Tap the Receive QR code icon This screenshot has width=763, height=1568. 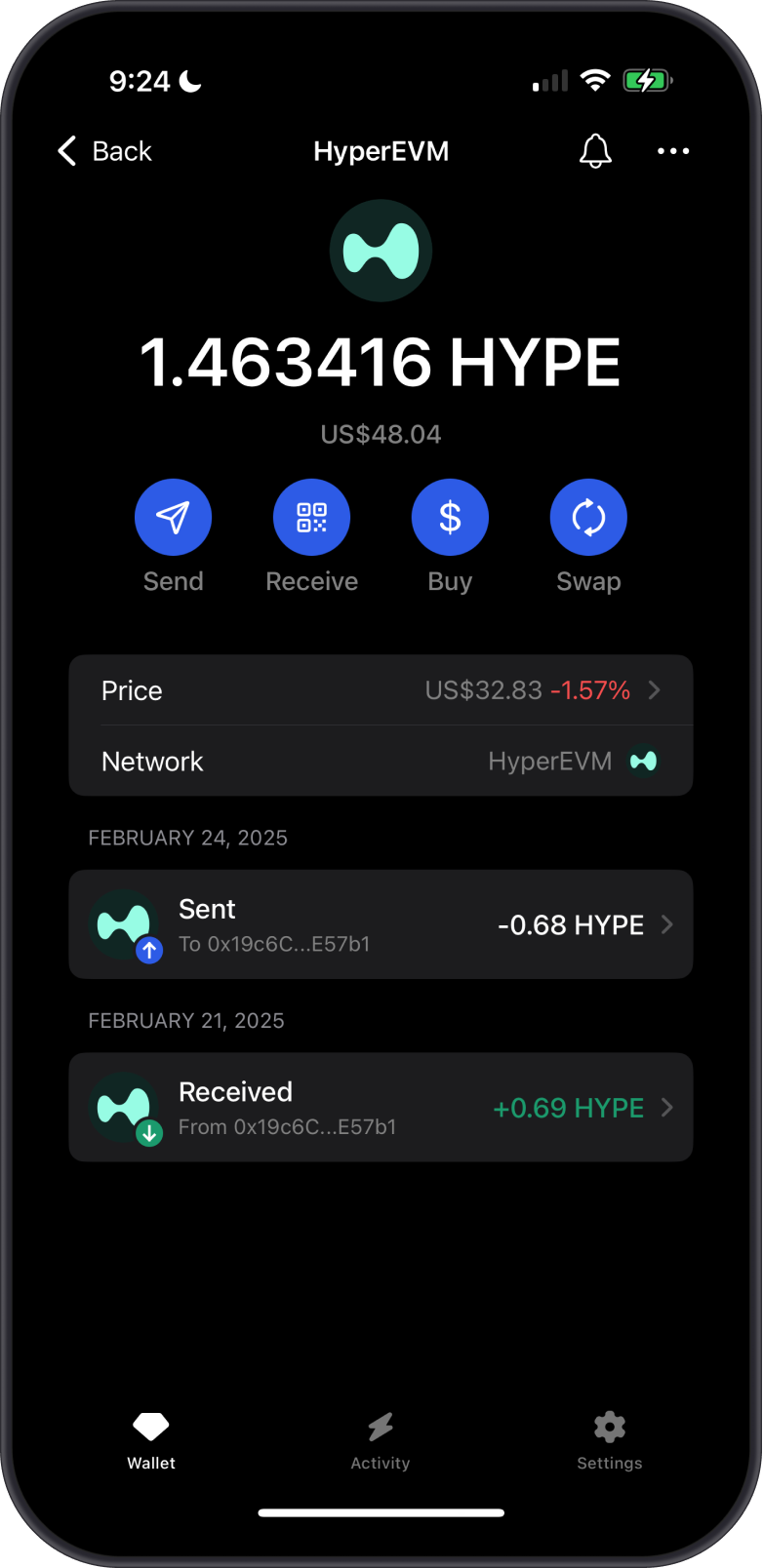(x=312, y=517)
